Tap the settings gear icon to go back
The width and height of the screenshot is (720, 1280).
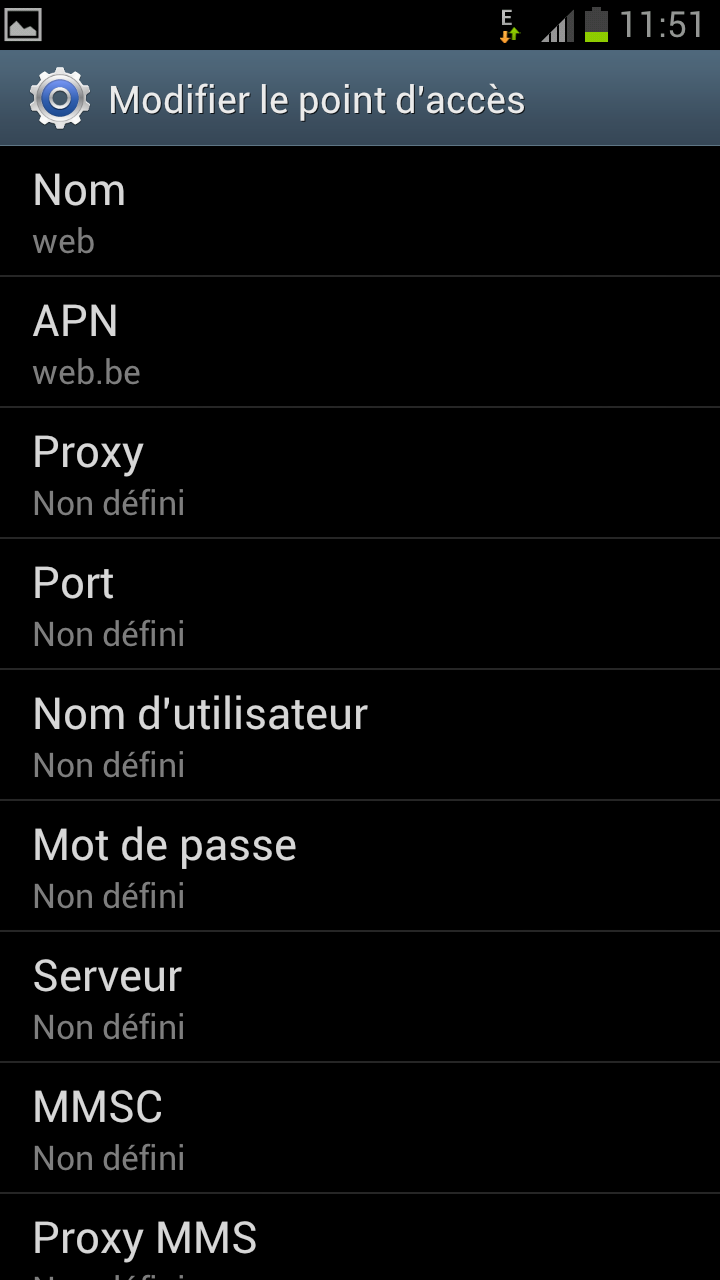pos(59,99)
